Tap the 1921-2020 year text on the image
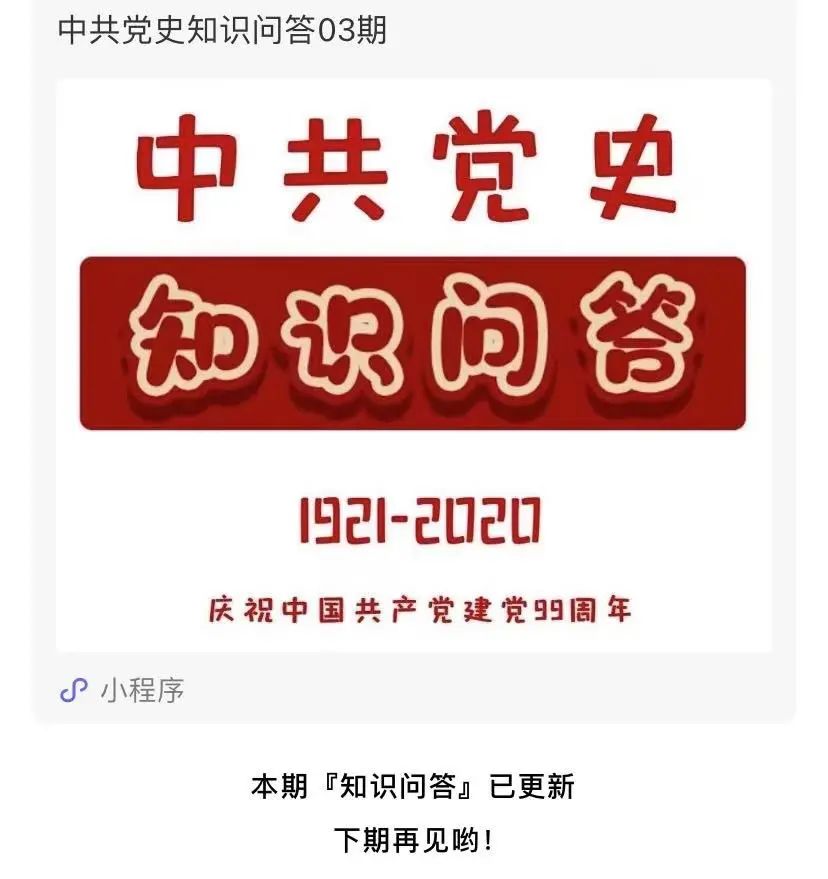The width and height of the screenshot is (828, 879). click(415, 515)
